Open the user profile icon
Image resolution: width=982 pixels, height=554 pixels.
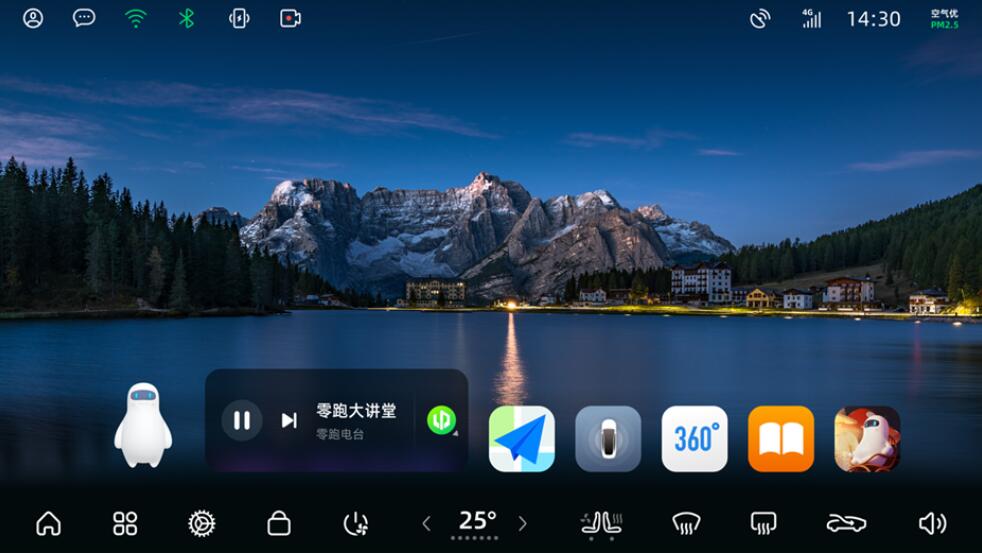pyautogui.click(x=33, y=18)
